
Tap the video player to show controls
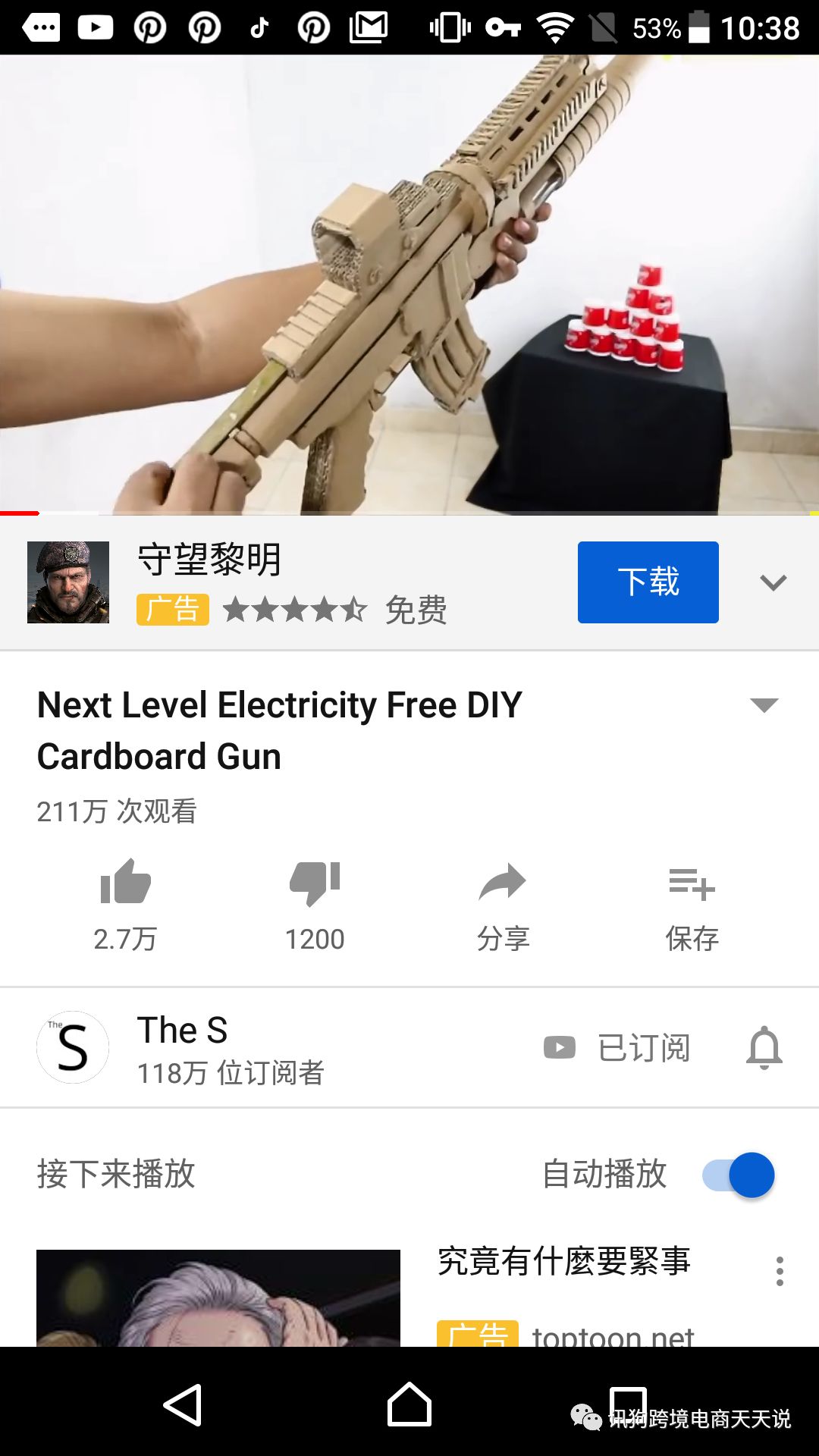point(409,284)
